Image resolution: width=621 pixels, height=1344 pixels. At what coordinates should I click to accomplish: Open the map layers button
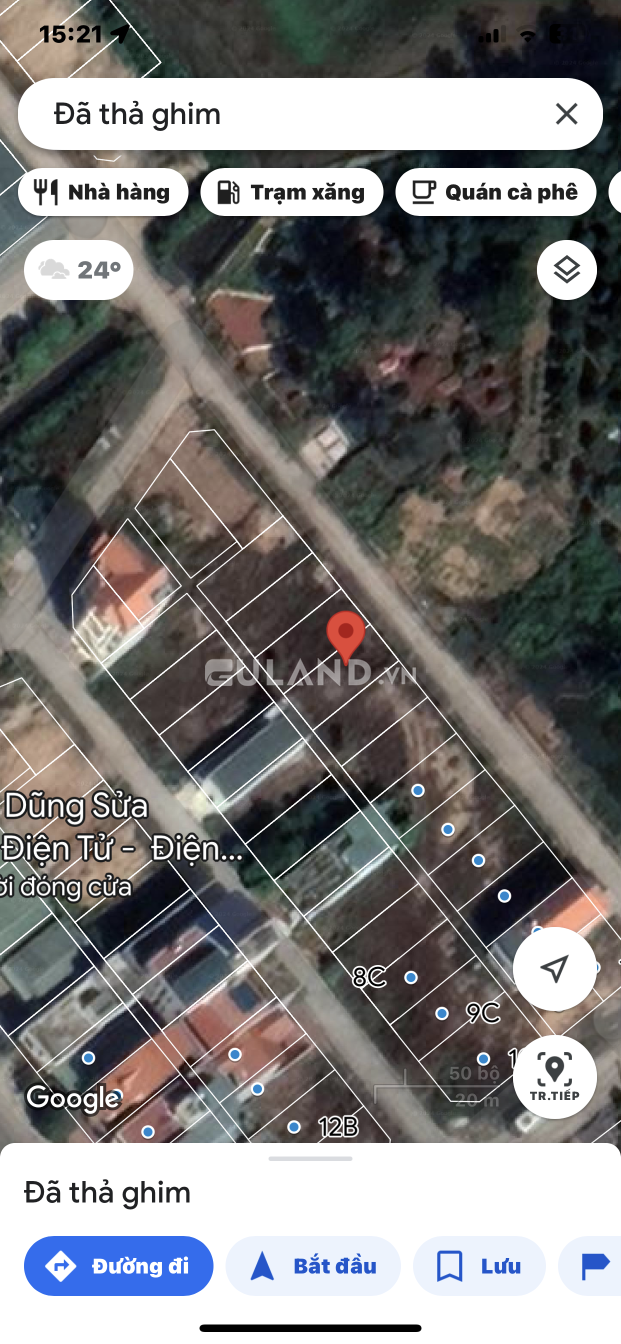pyautogui.click(x=567, y=270)
